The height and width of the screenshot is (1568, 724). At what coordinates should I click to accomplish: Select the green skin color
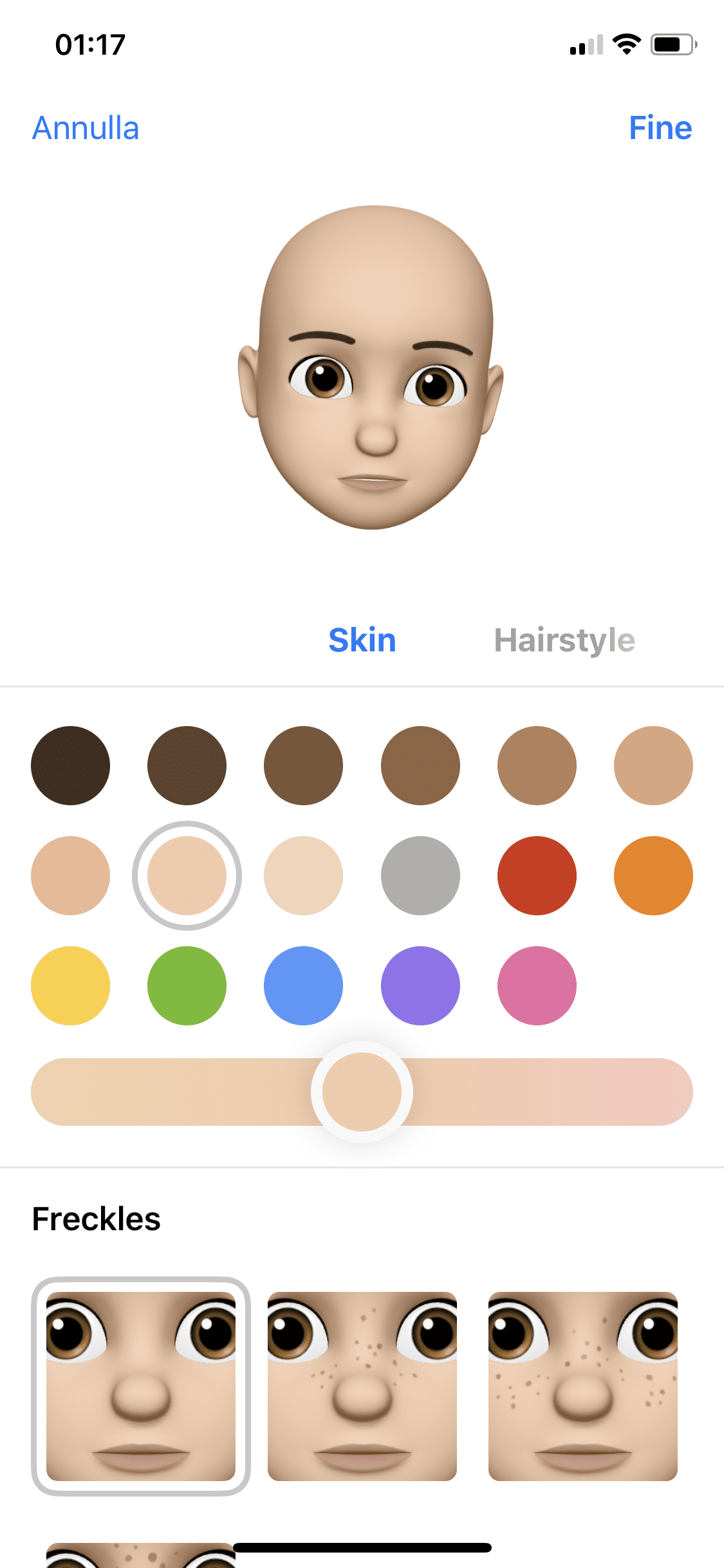[x=187, y=985]
